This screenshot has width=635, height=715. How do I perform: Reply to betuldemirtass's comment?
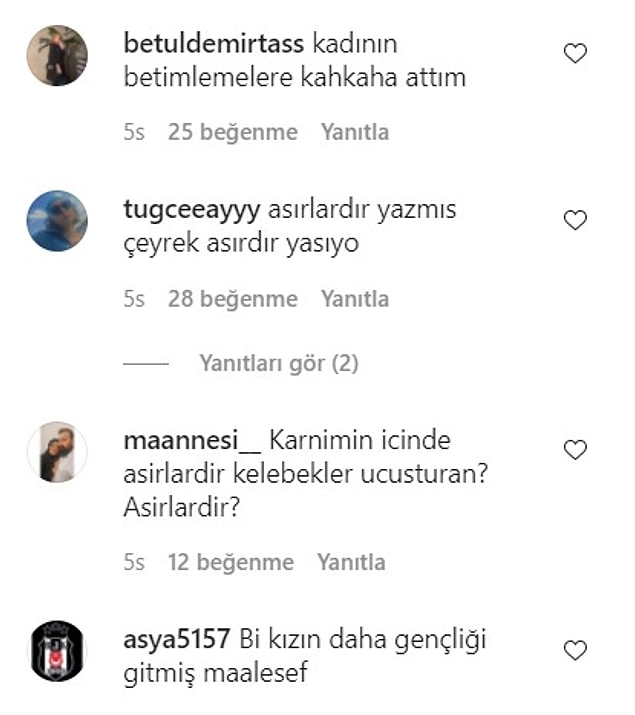click(355, 132)
